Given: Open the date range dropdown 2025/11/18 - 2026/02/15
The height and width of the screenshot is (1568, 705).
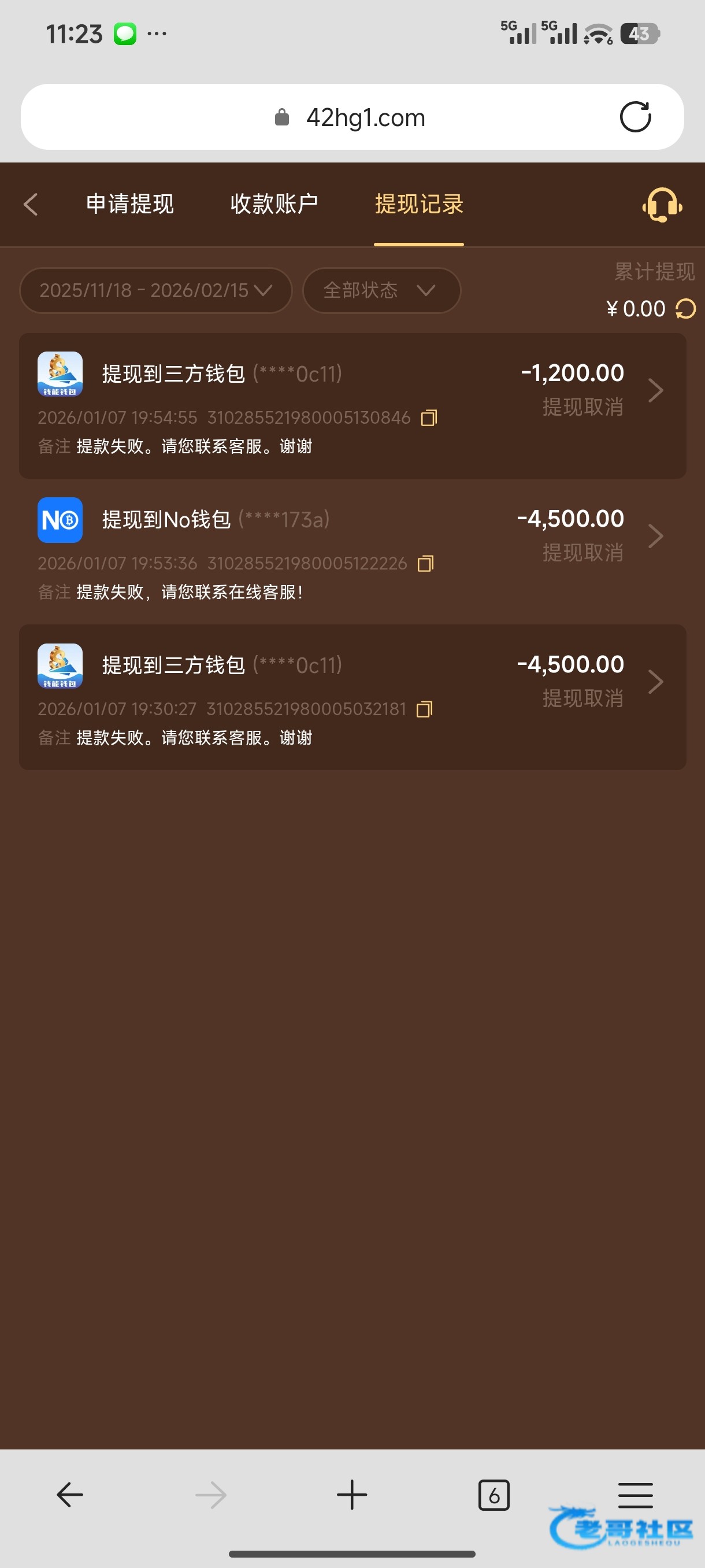Looking at the screenshot, I should [x=155, y=291].
